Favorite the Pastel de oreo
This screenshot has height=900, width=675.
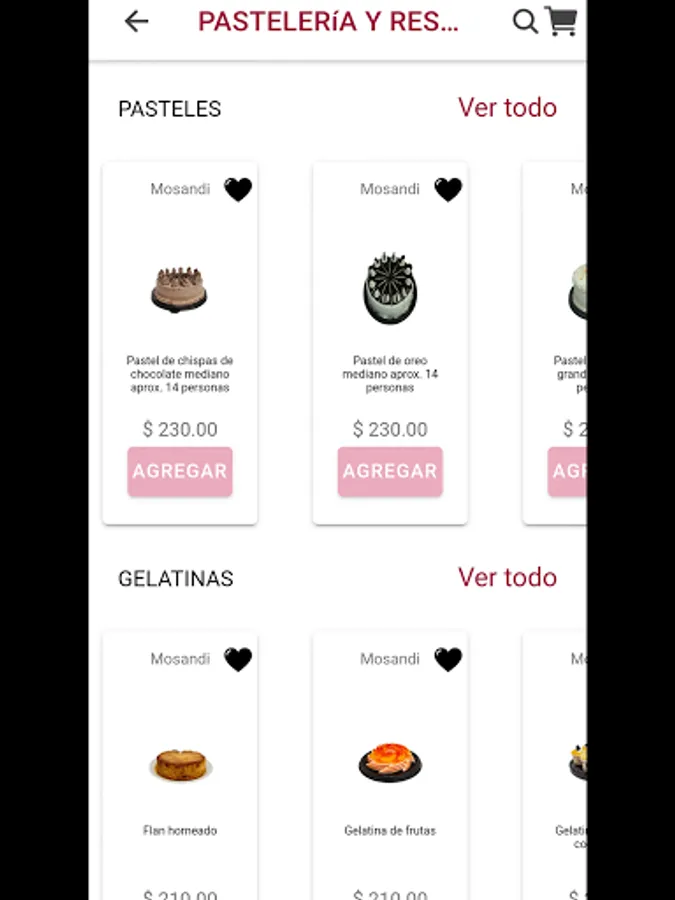coord(448,189)
